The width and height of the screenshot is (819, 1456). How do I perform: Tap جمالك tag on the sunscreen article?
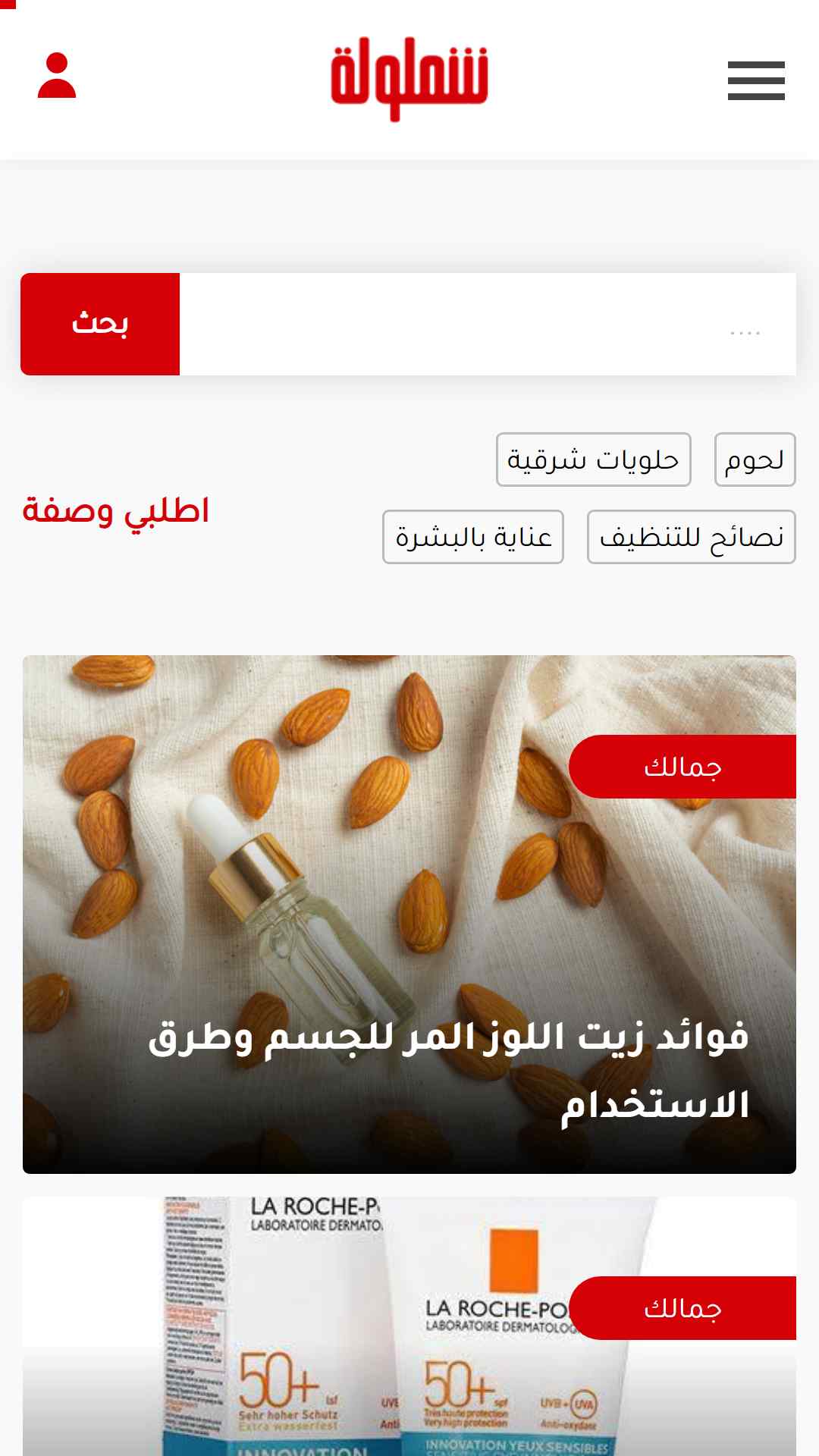click(682, 1308)
